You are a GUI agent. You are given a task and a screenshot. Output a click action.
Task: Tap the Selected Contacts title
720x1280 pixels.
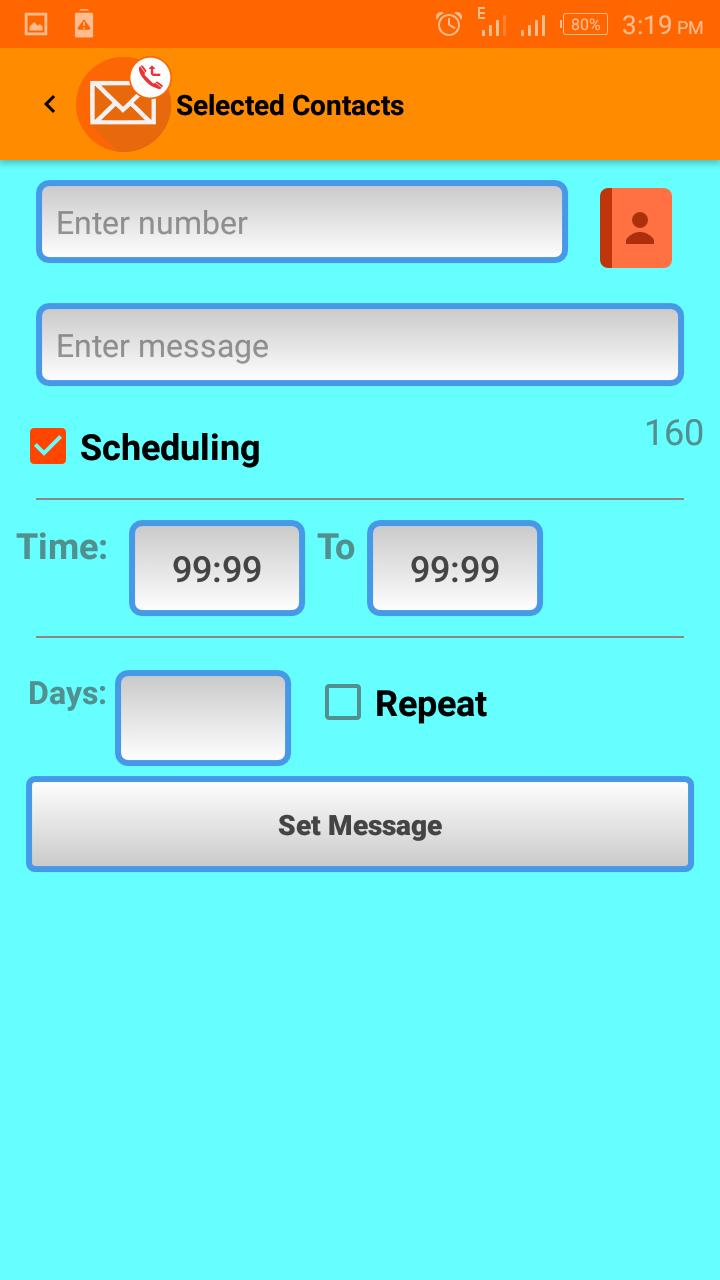coord(289,104)
